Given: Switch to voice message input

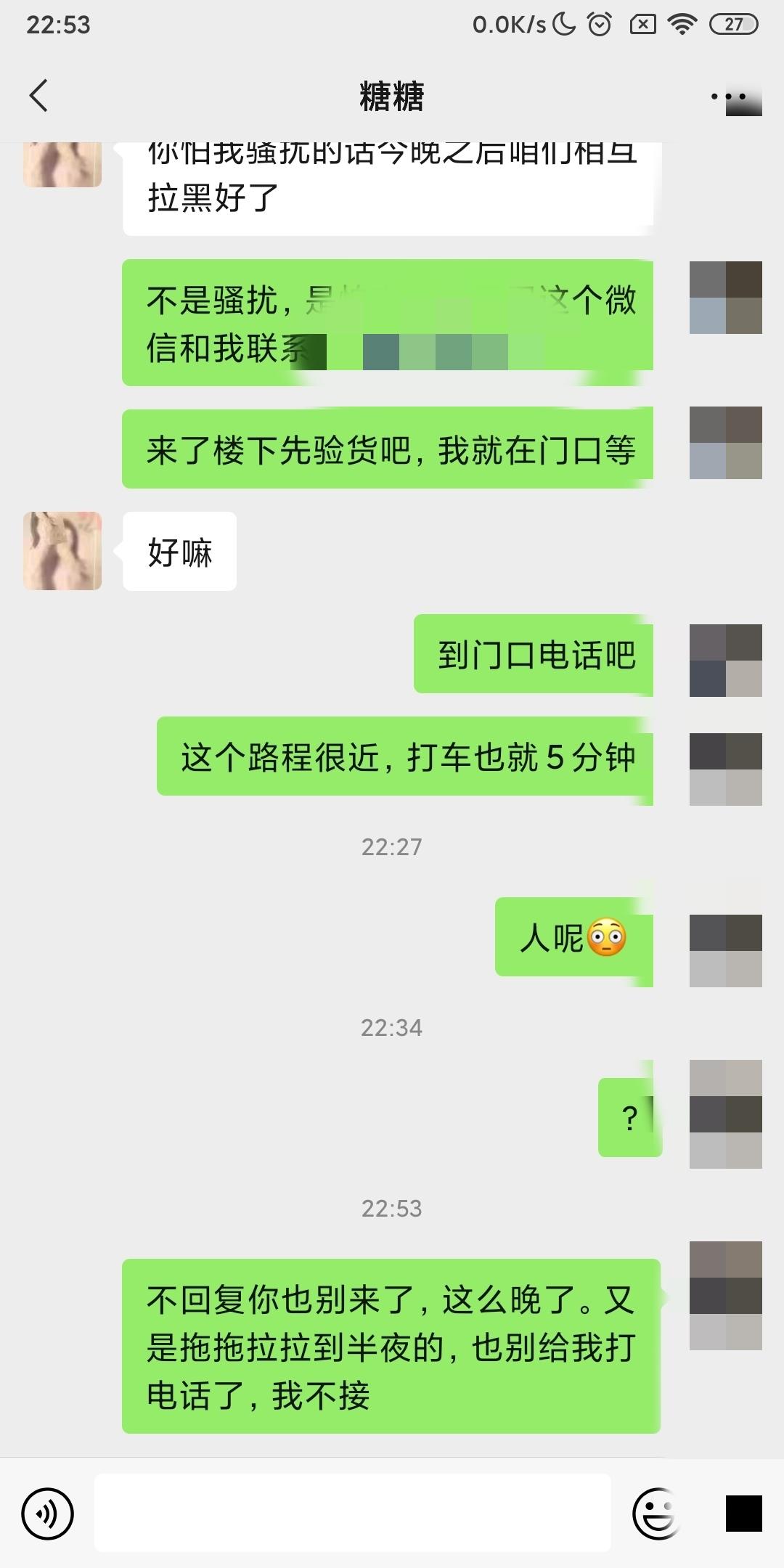Looking at the screenshot, I should pos(48,1514).
